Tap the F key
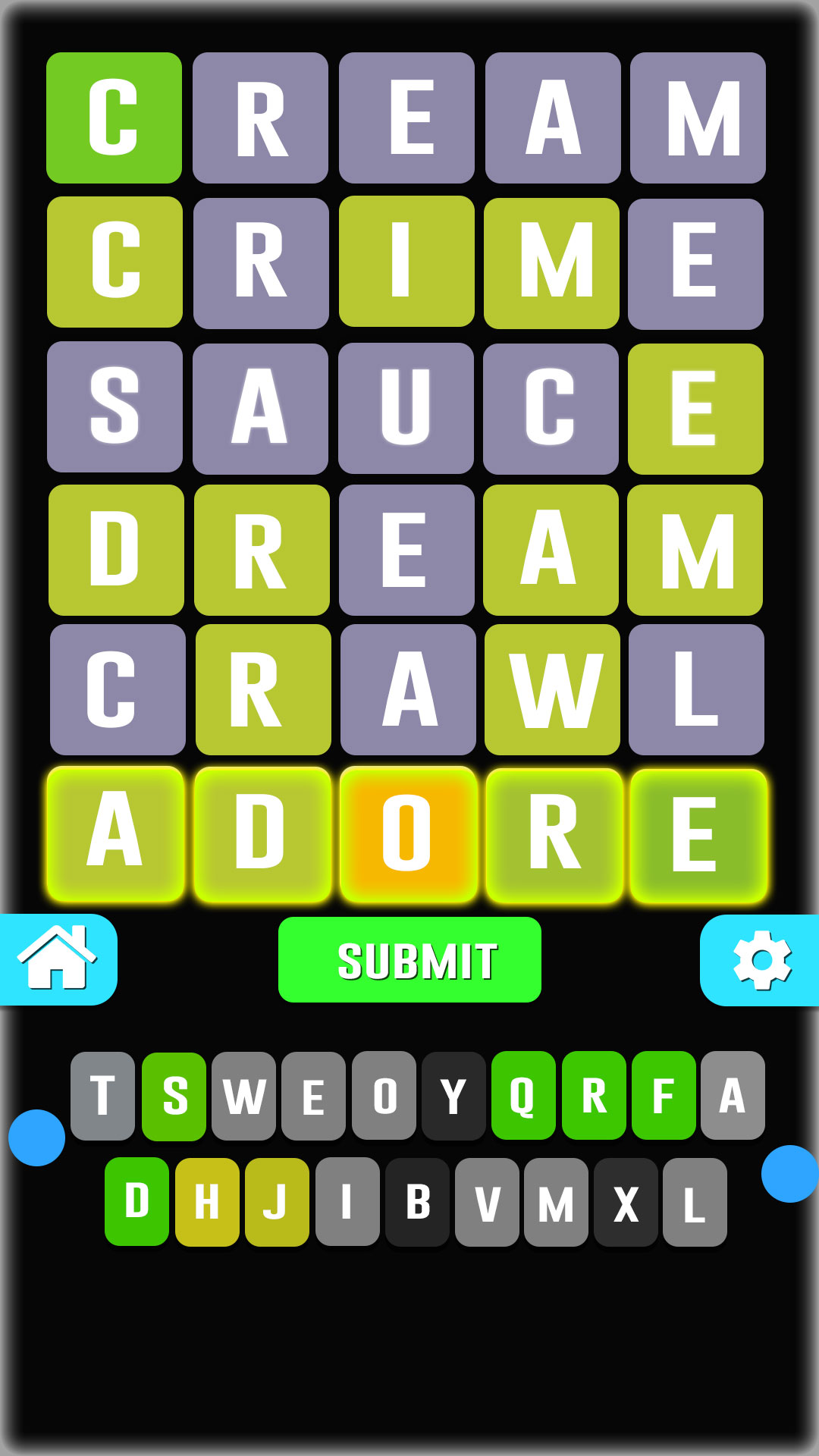Viewport: 819px width, 1456px height. (x=664, y=1096)
